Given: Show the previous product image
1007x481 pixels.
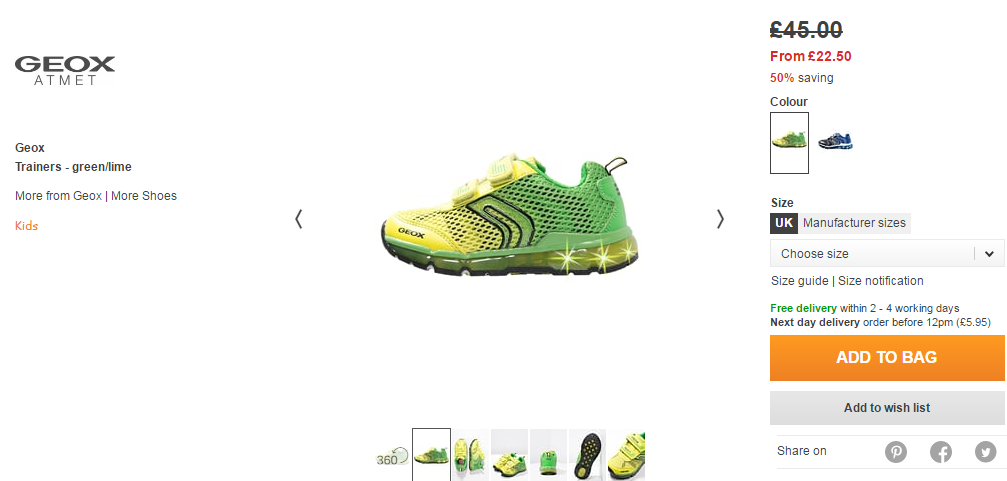Looking at the screenshot, I should pyautogui.click(x=298, y=219).
